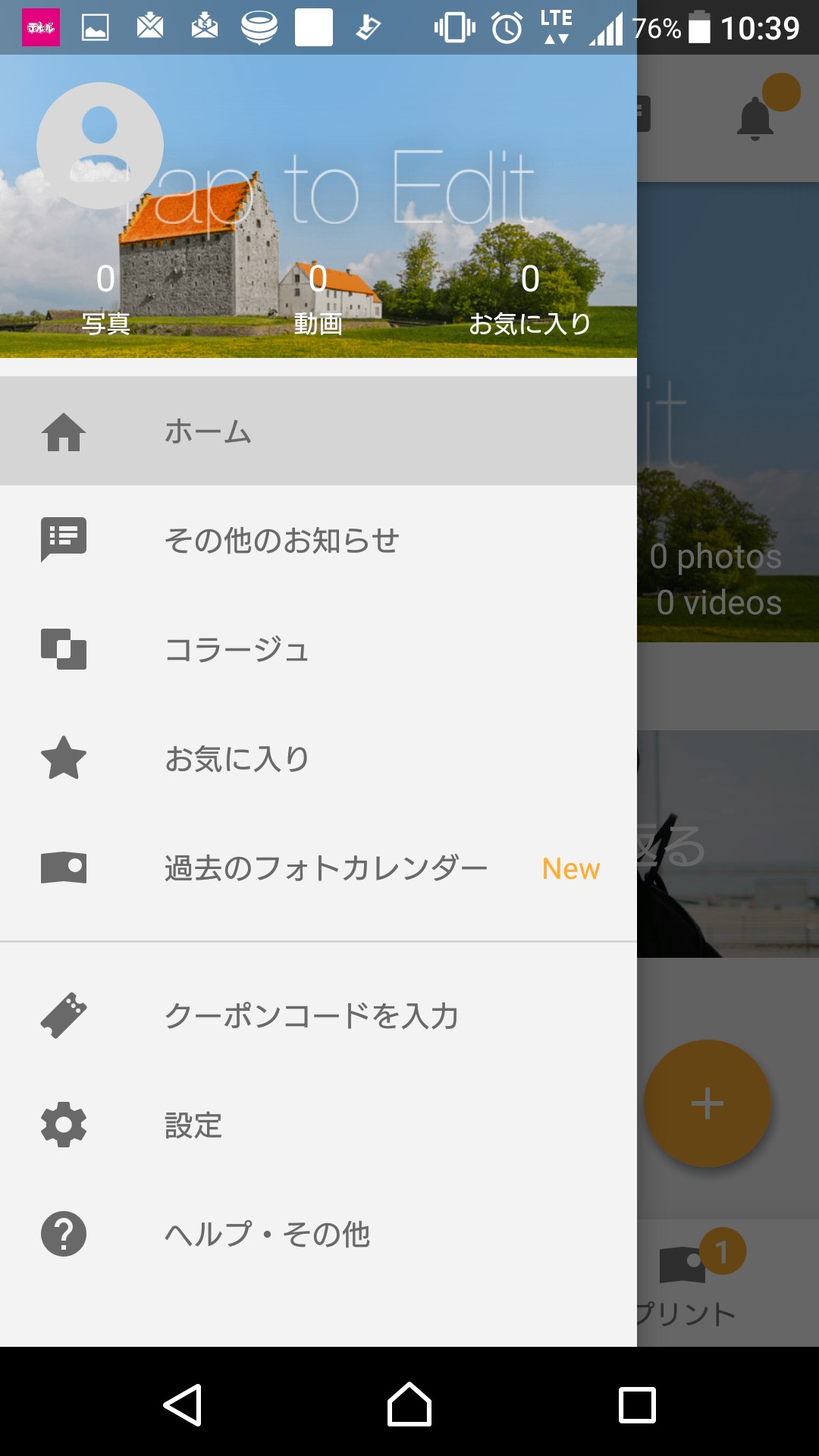This screenshot has width=819, height=1456.
Task: Tap the profile avatar in drawer header
Action: pyautogui.click(x=100, y=145)
